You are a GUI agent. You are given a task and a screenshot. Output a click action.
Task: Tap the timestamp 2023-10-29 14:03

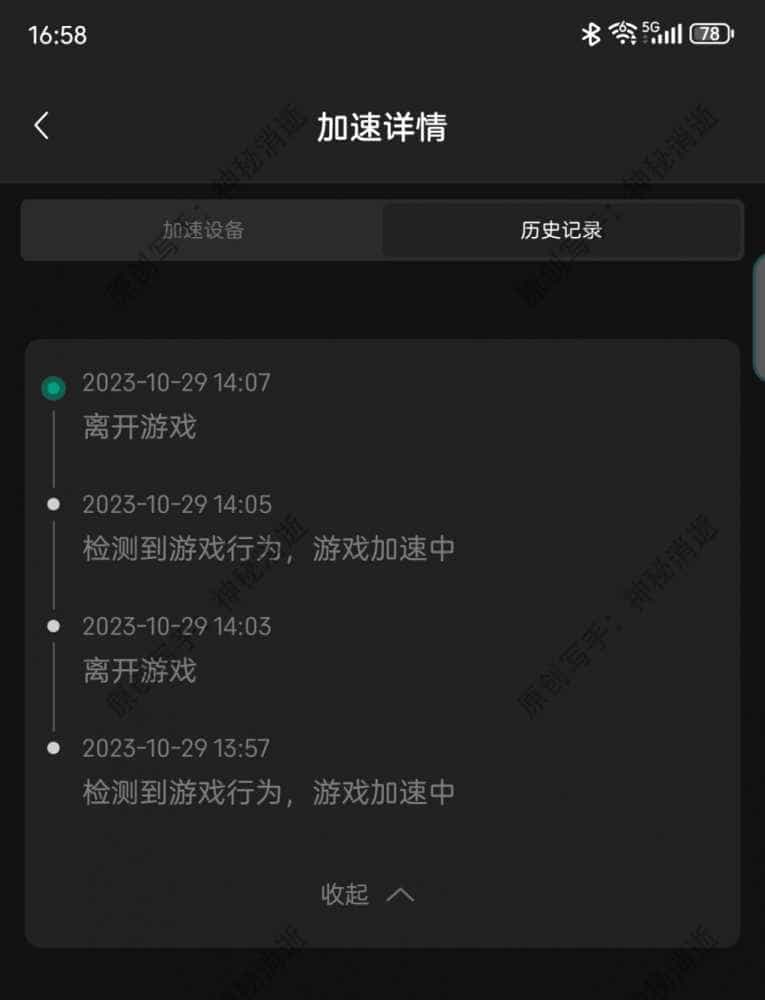point(177,626)
